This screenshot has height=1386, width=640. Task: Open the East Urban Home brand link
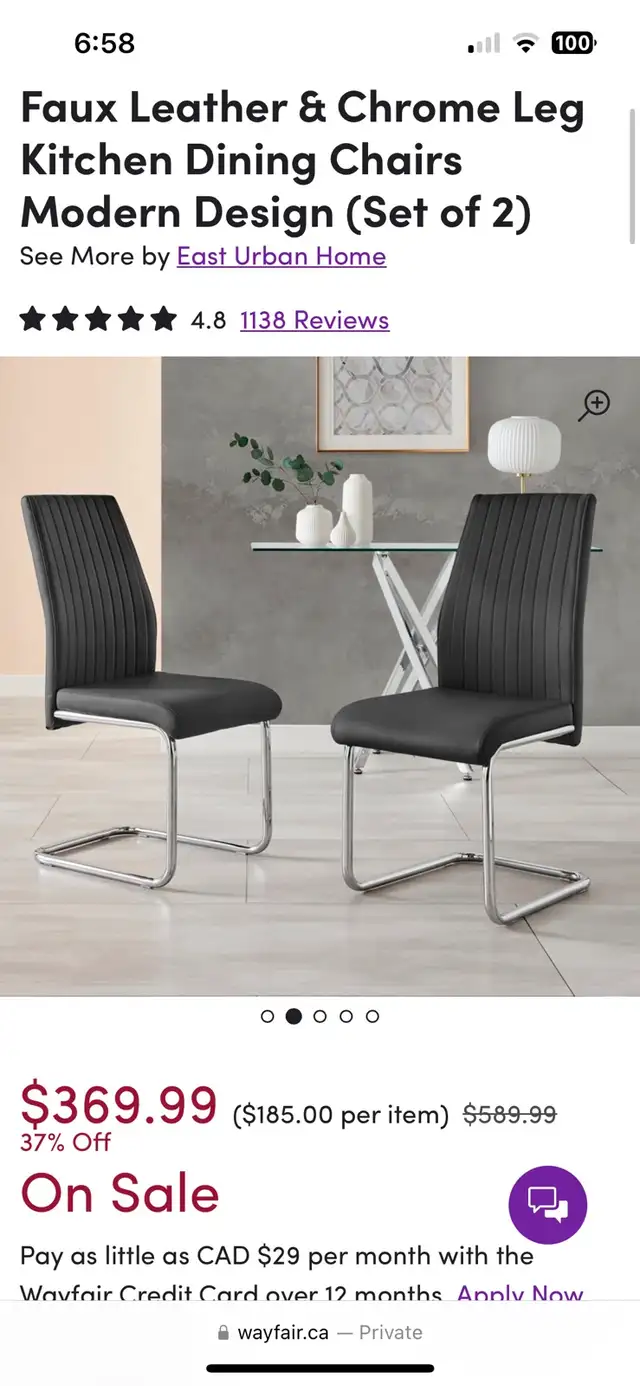[x=281, y=256]
